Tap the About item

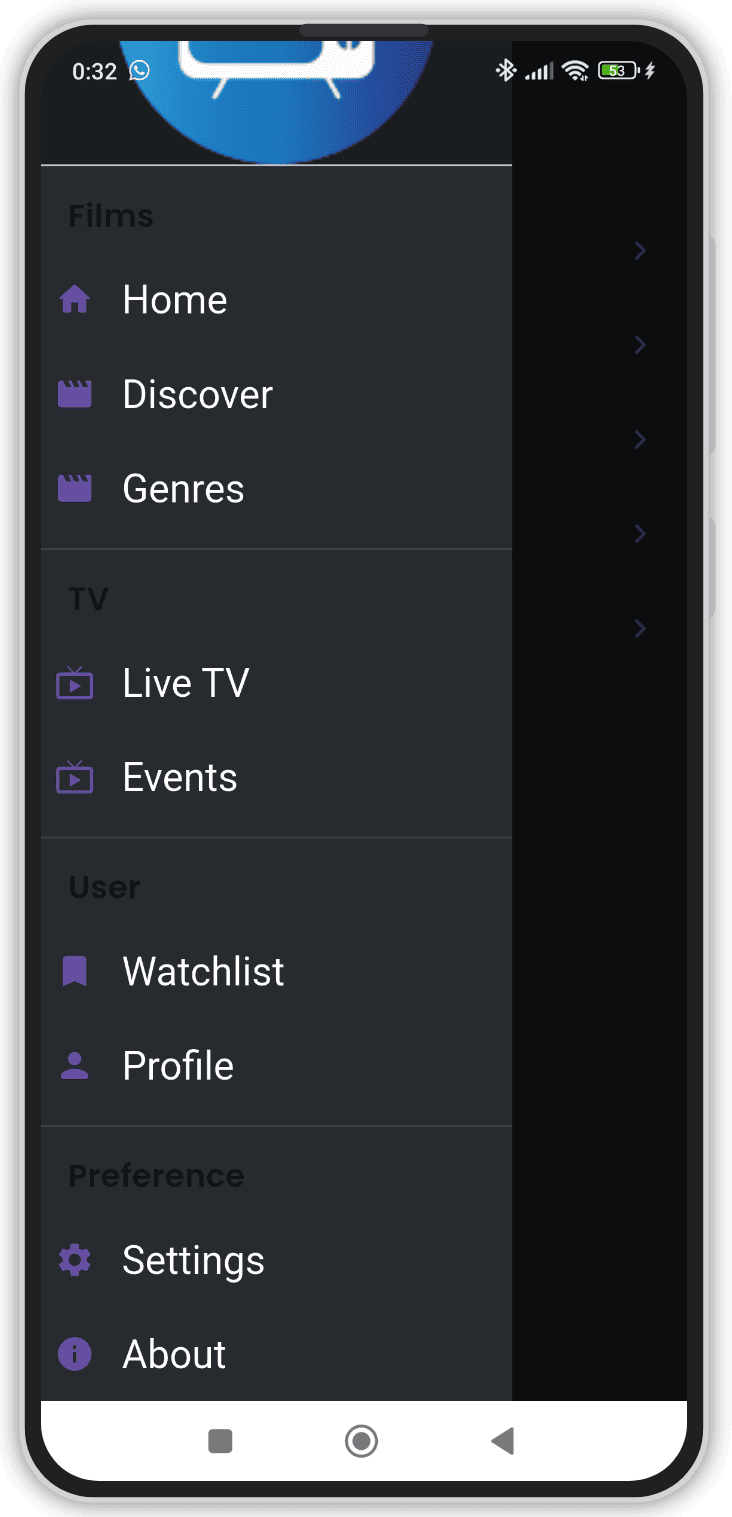[276, 1354]
